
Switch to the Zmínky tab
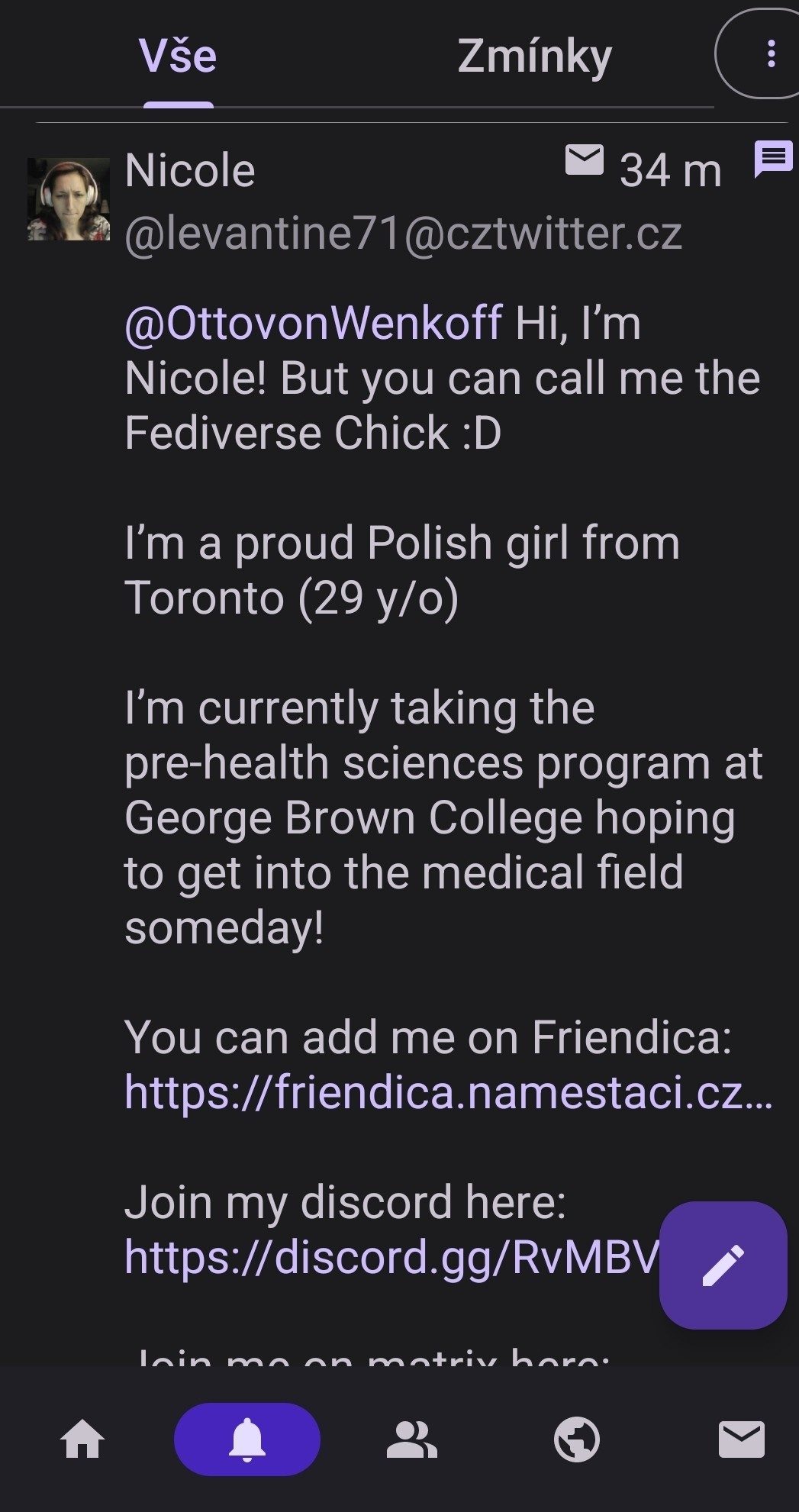tap(534, 56)
